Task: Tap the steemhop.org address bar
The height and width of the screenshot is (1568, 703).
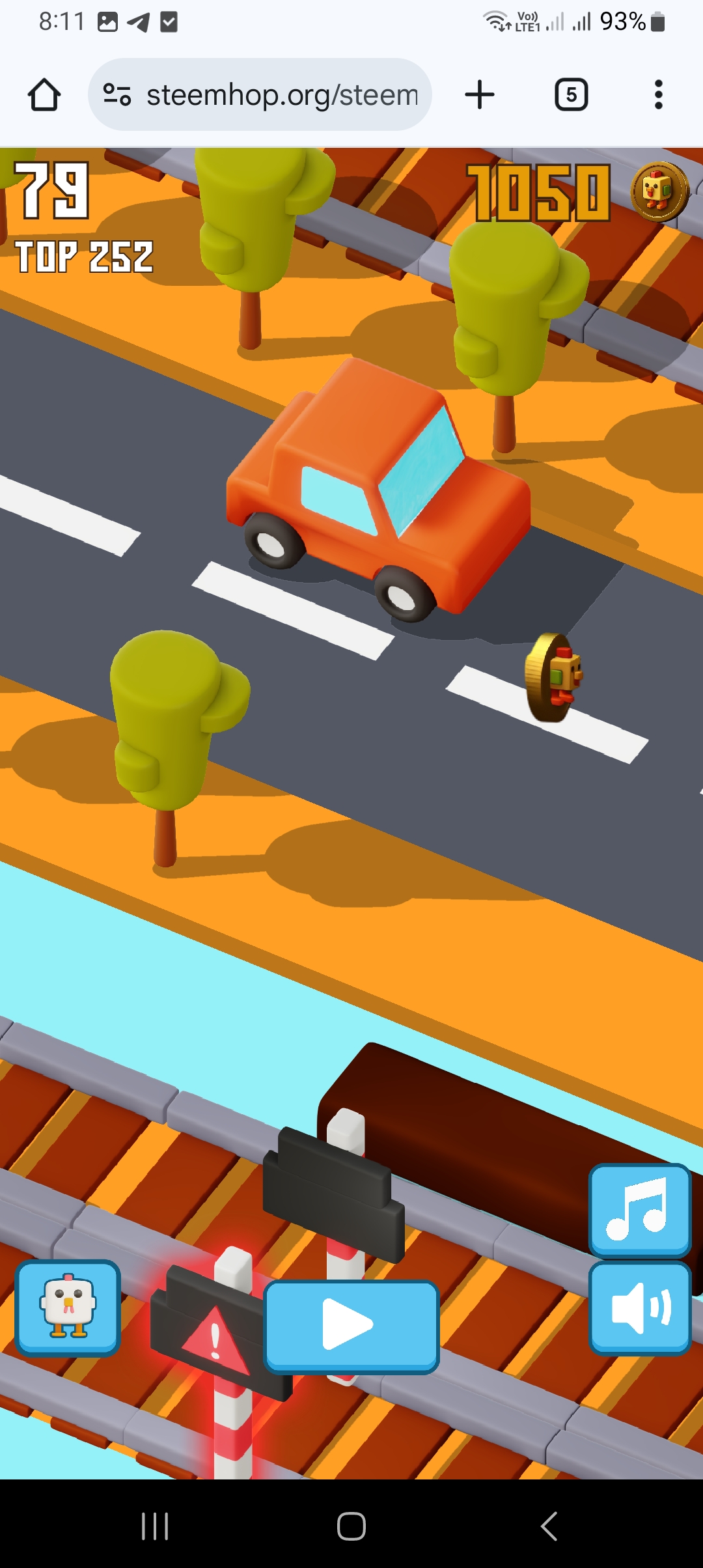Action: 260,95
